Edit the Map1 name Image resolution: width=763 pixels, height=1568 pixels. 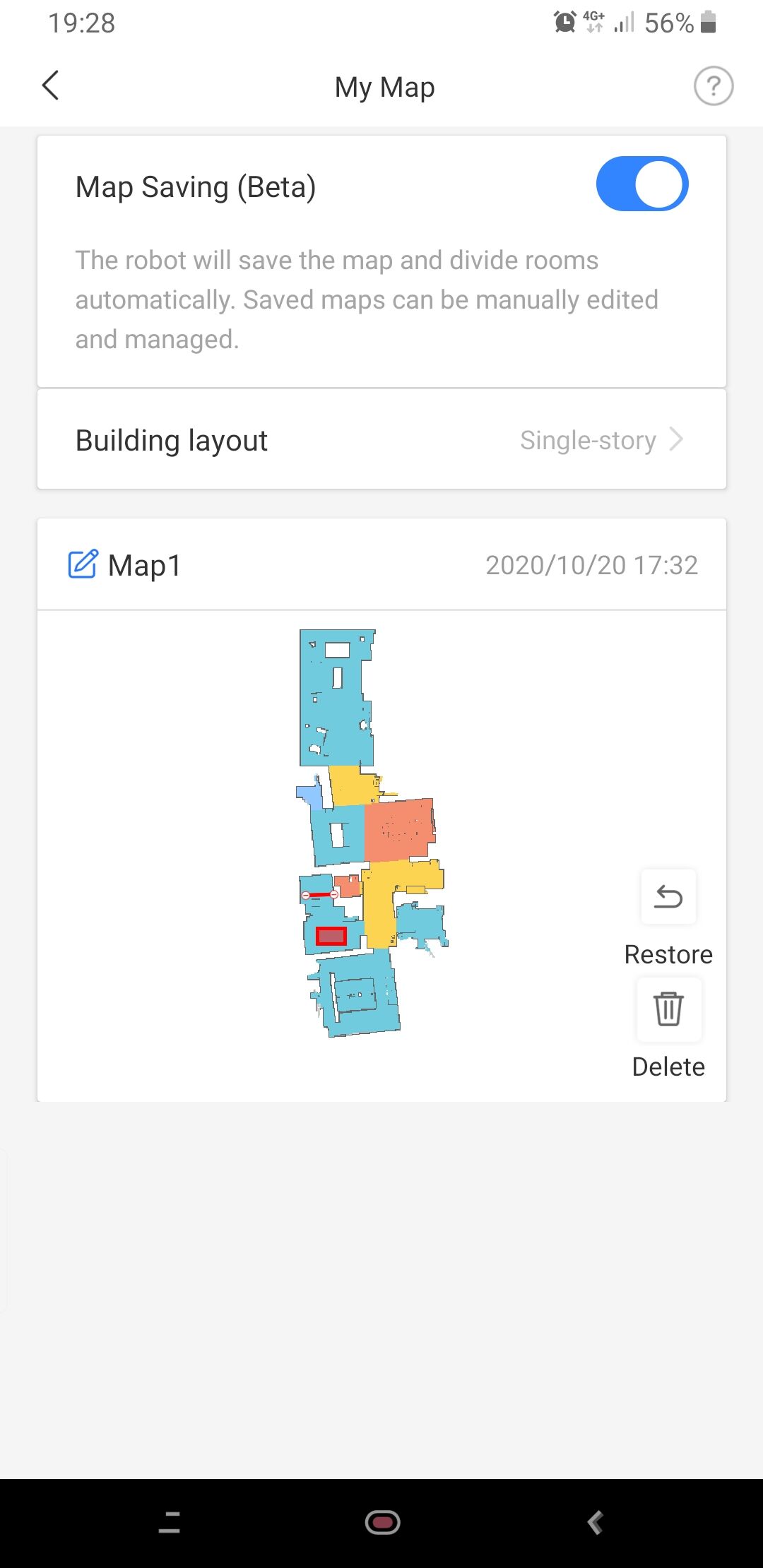tap(83, 565)
